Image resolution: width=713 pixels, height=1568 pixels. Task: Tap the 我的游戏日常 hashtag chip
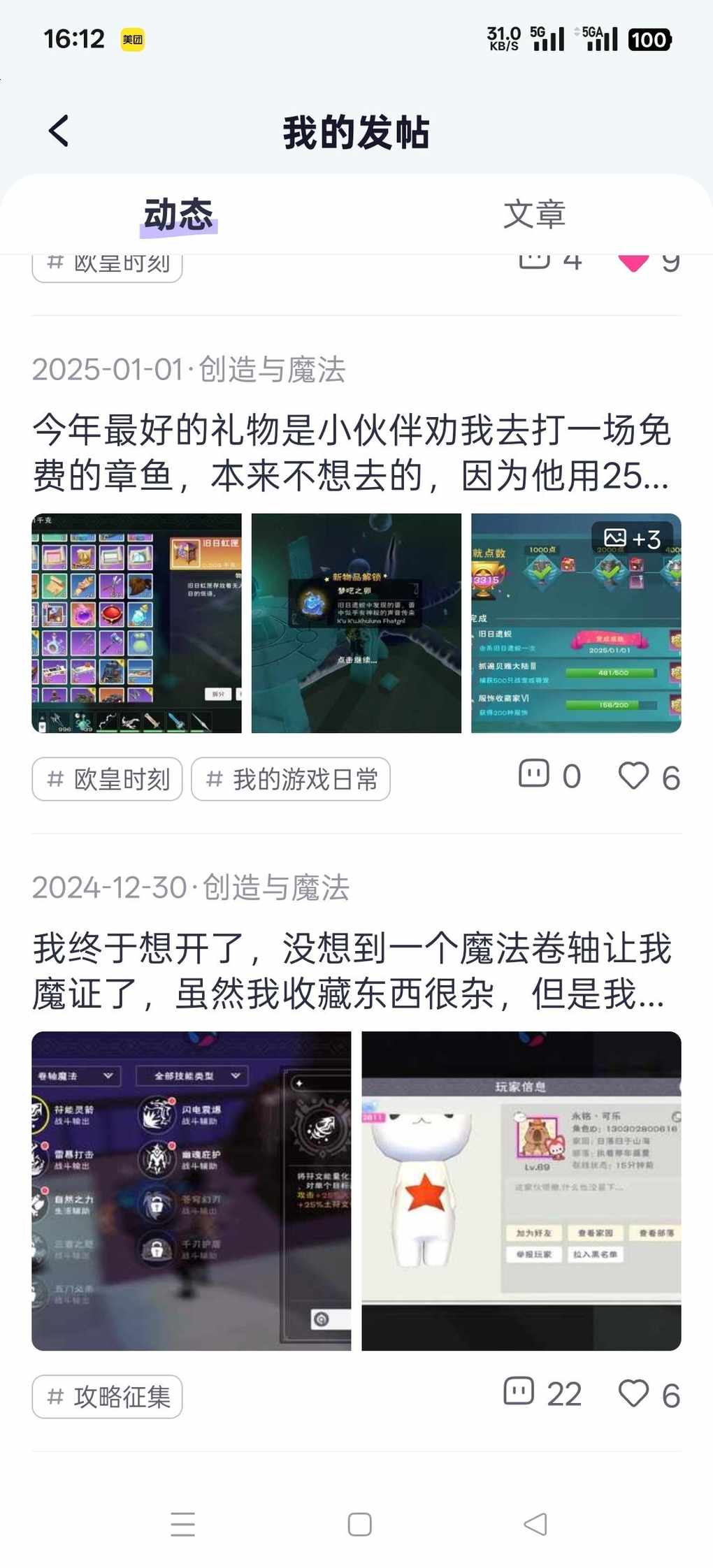point(291,779)
